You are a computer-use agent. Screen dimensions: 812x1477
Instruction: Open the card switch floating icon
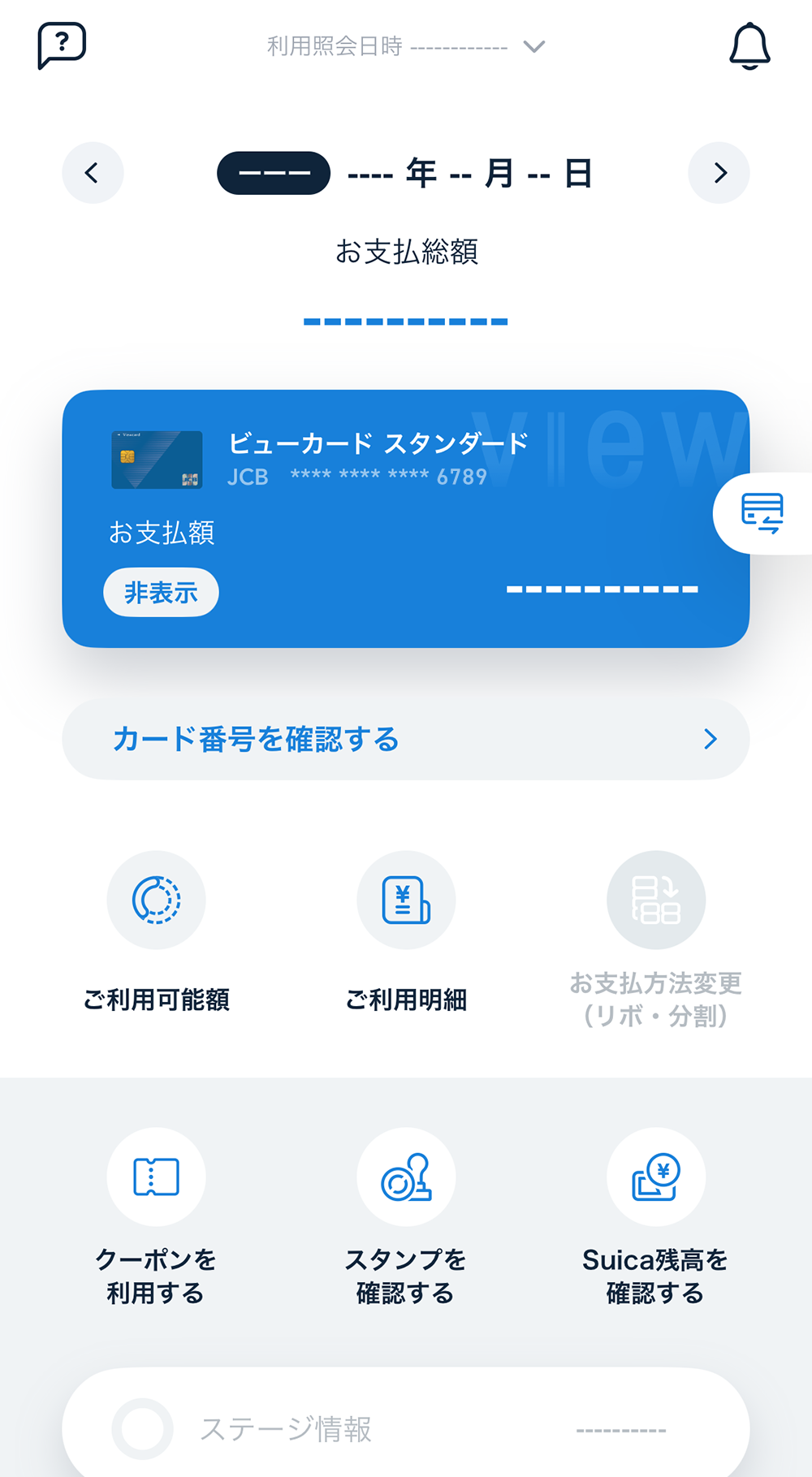[x=762, y=513]
